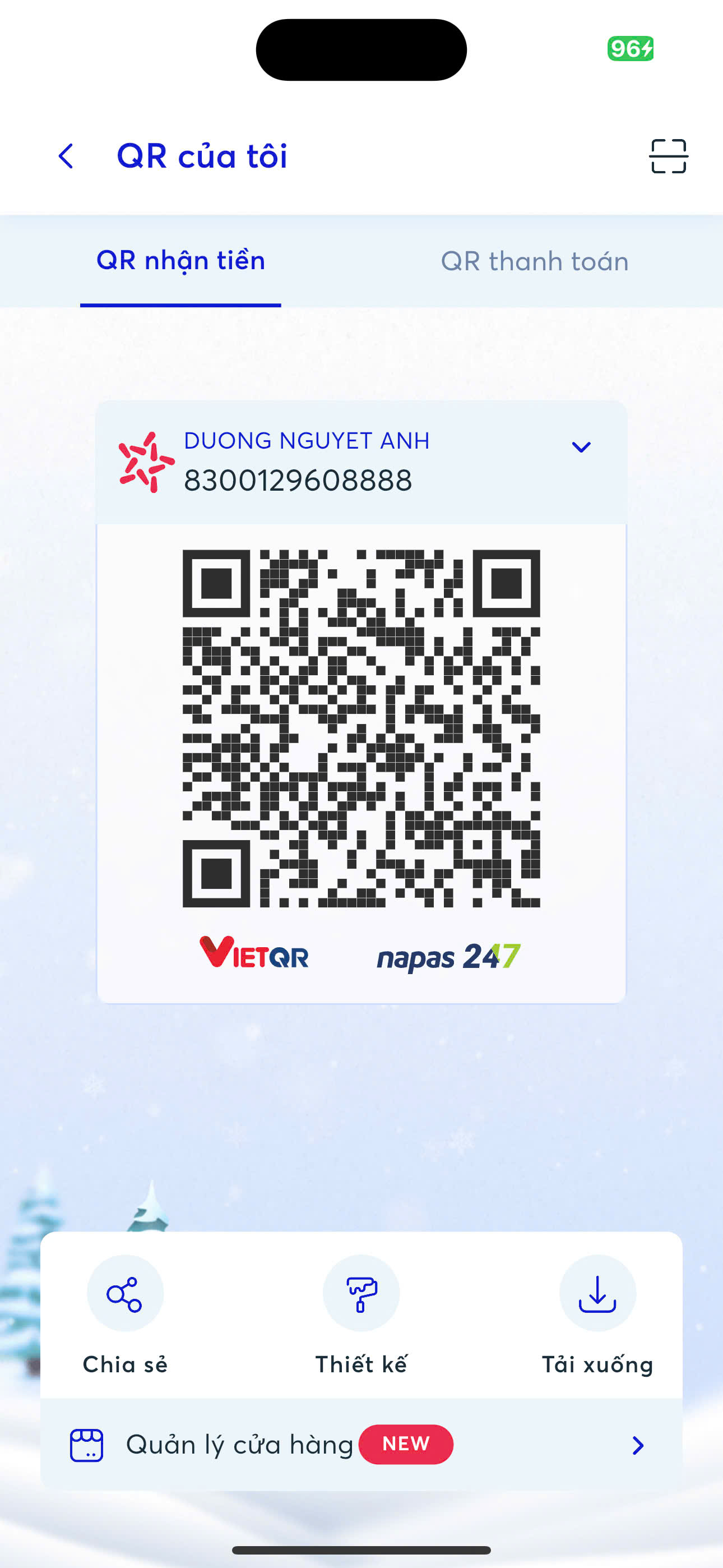Open Quản lý cửa hàng
This screenshot has height=1568, width=723.
[361, 1445]
